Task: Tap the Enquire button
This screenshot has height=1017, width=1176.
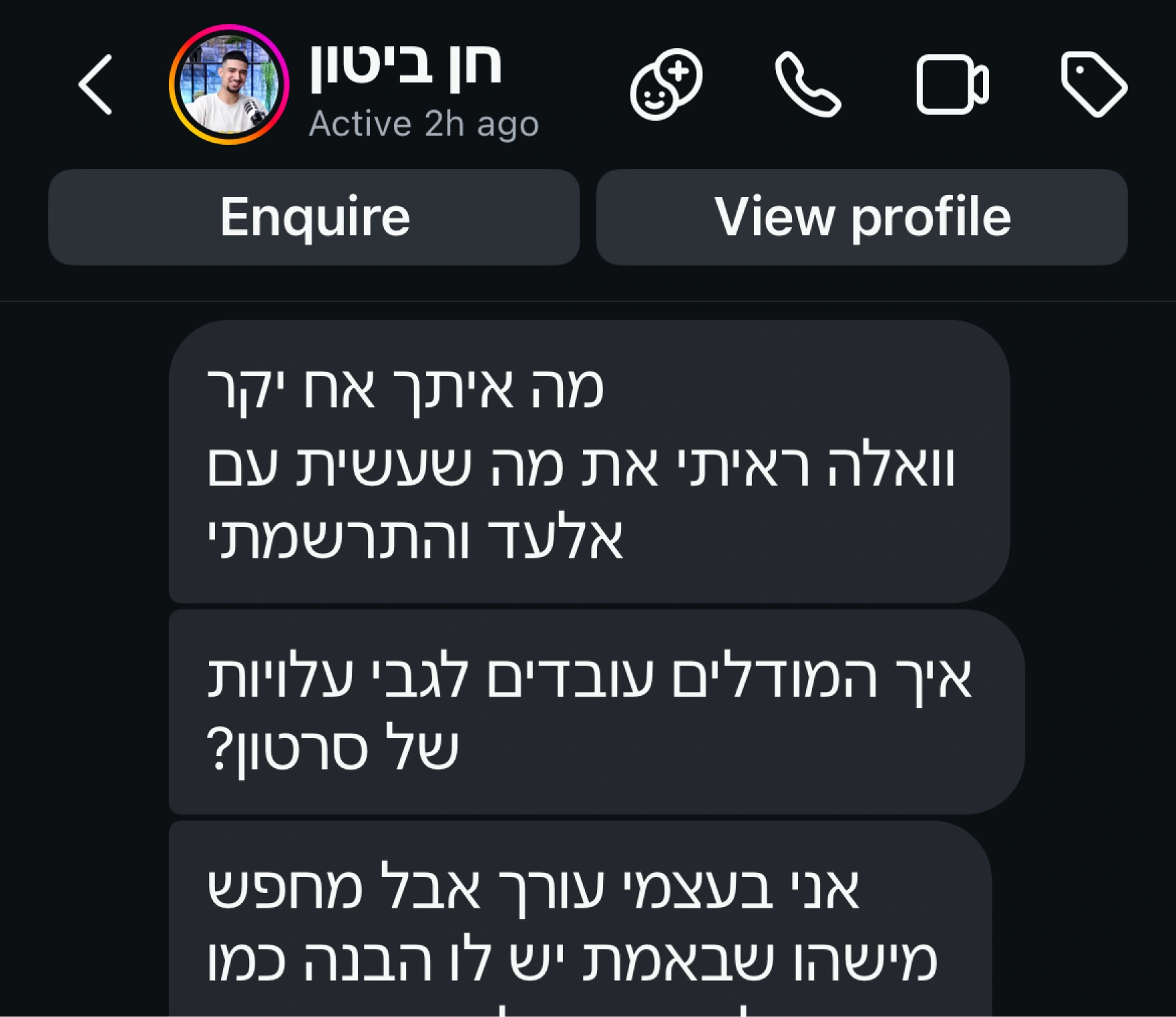Action: pyautogui.click(x=314, y=217)
